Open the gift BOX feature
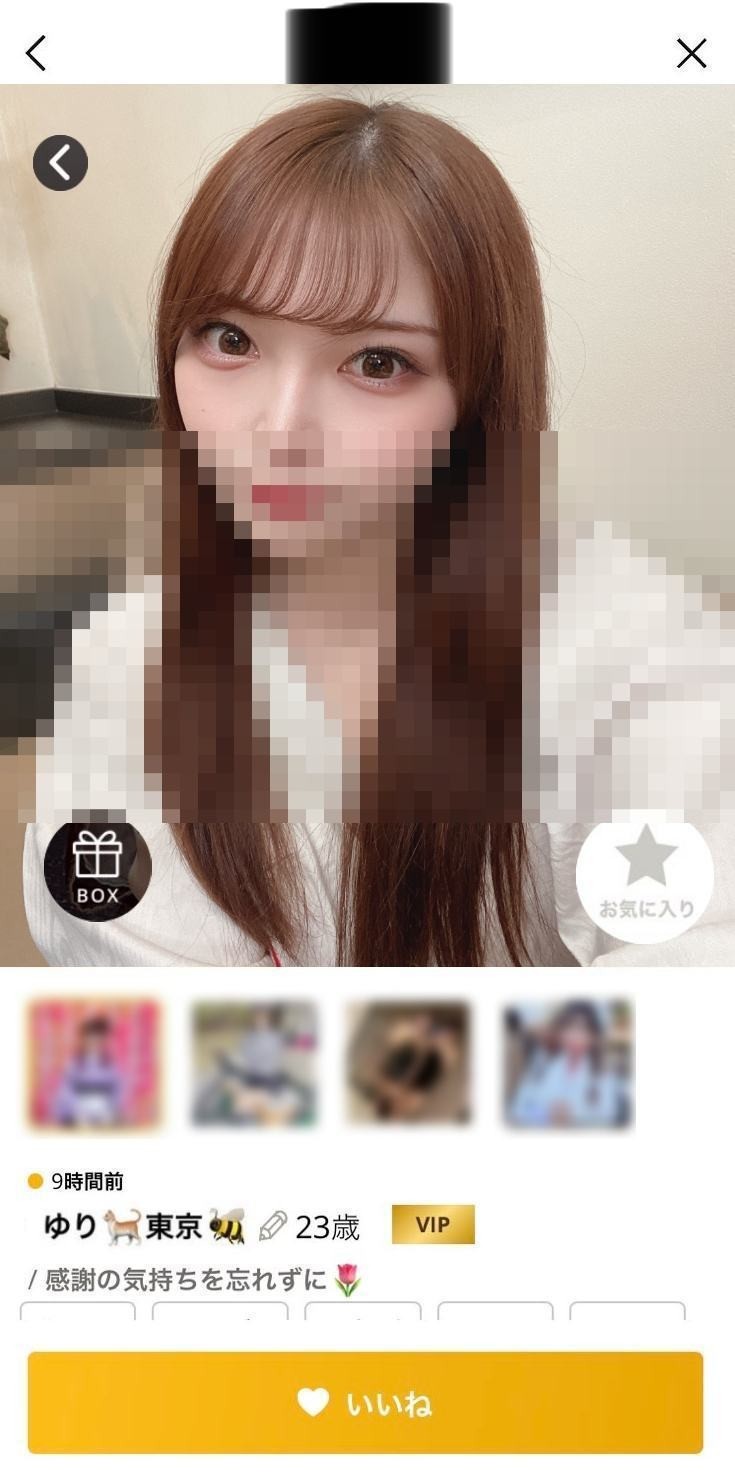735x1477 pixels. click(98, 870)
